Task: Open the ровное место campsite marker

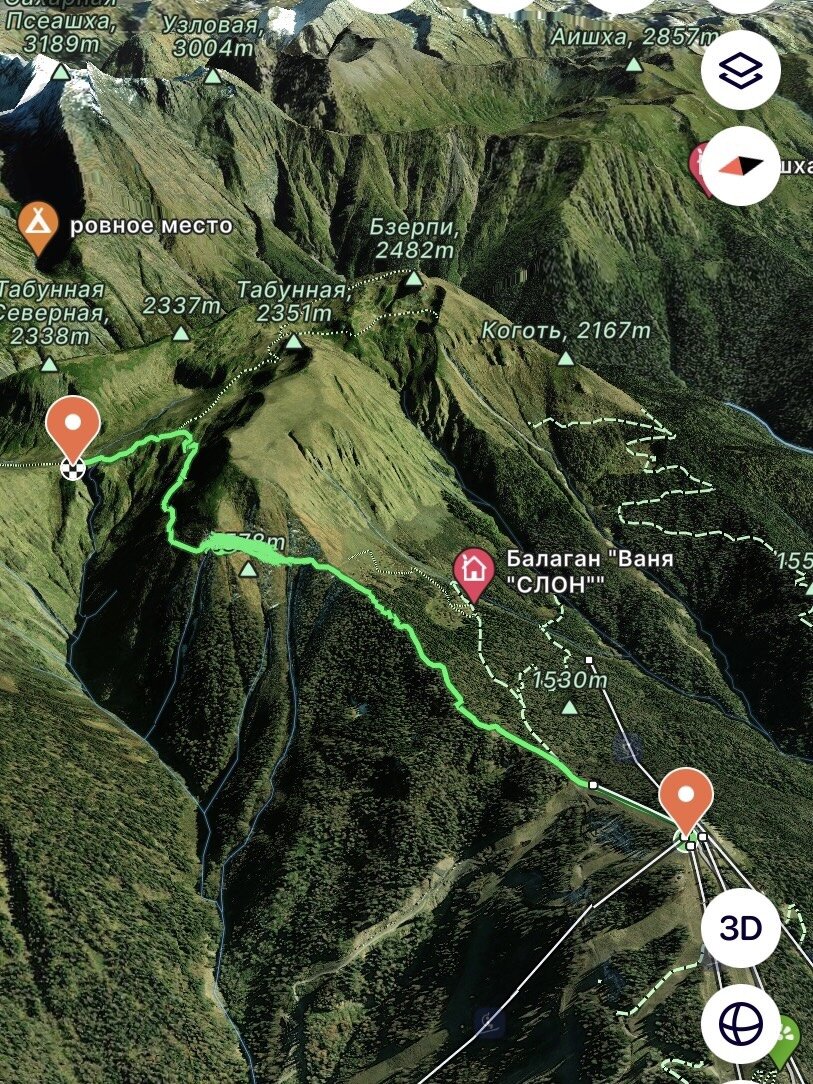Action: (x=38, y=225)
